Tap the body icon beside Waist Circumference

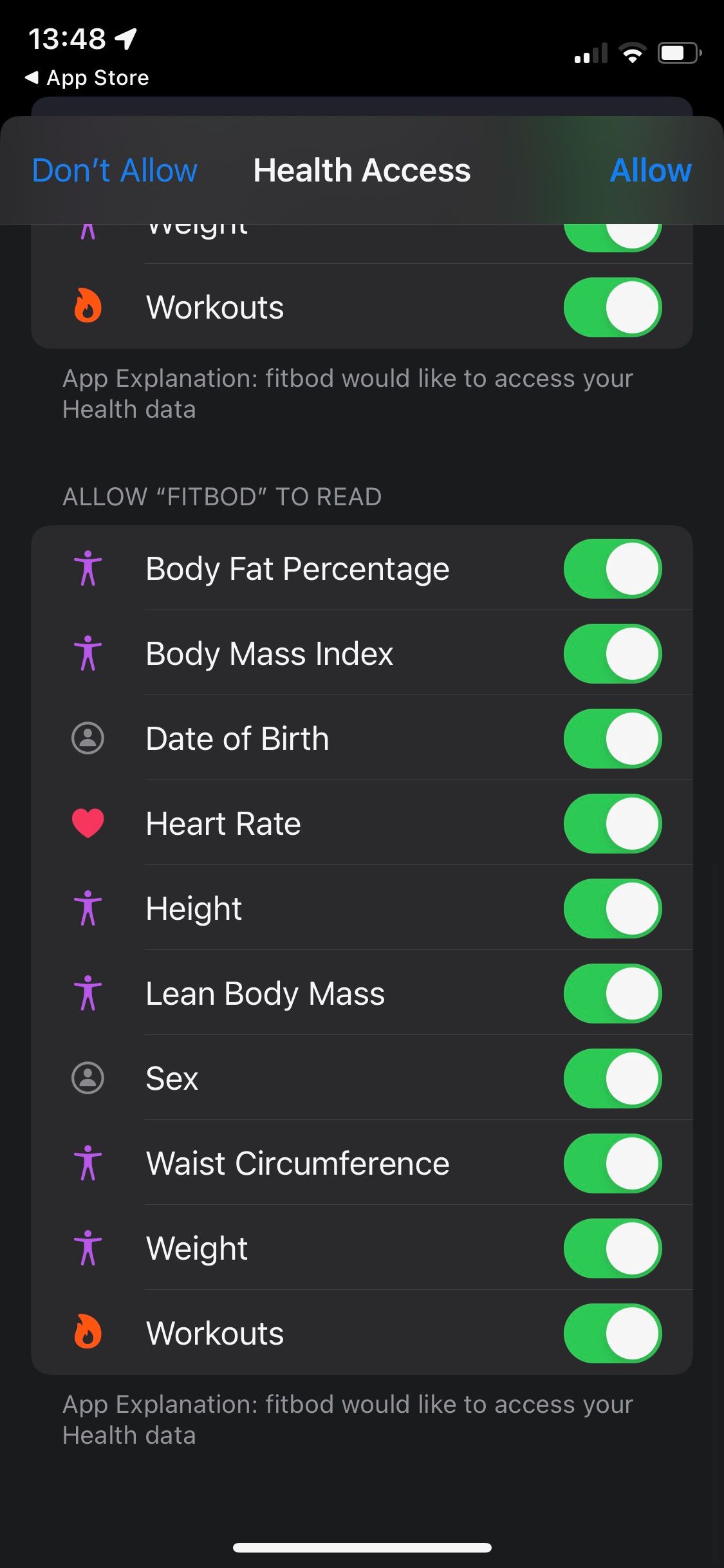(87, 1163)
